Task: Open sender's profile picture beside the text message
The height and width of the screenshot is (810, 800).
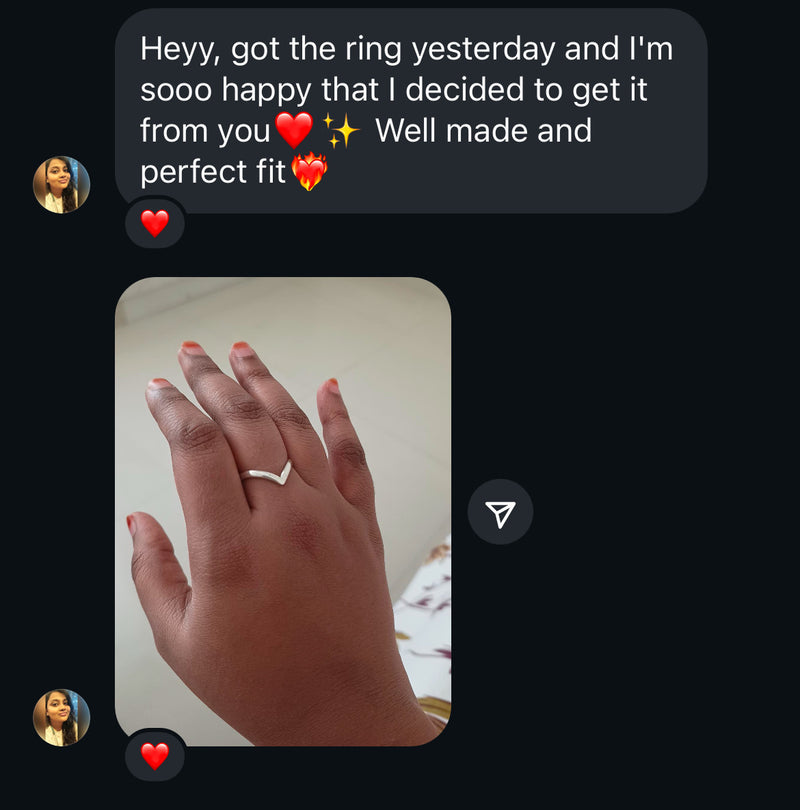Action: pos(62,185)
